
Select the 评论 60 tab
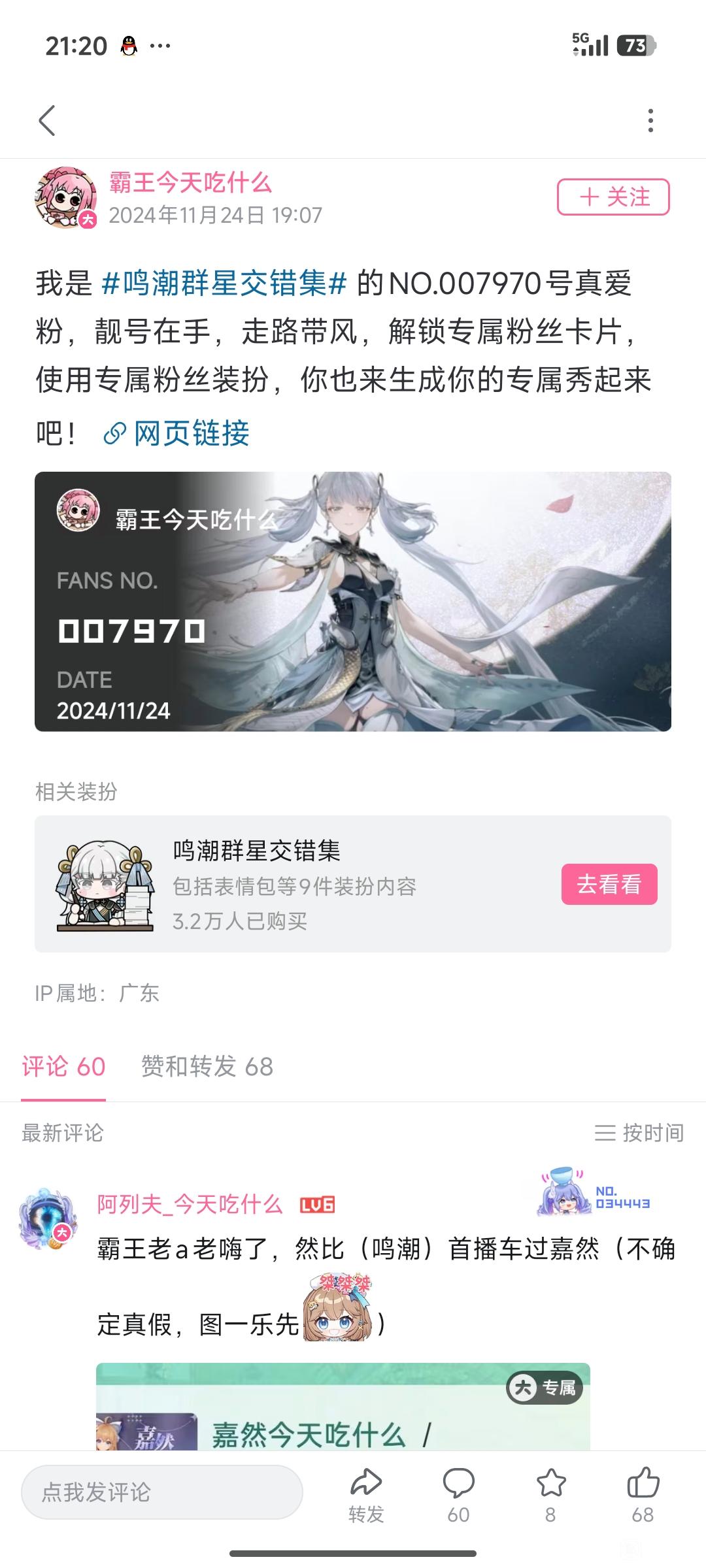tap(63, 1066)
